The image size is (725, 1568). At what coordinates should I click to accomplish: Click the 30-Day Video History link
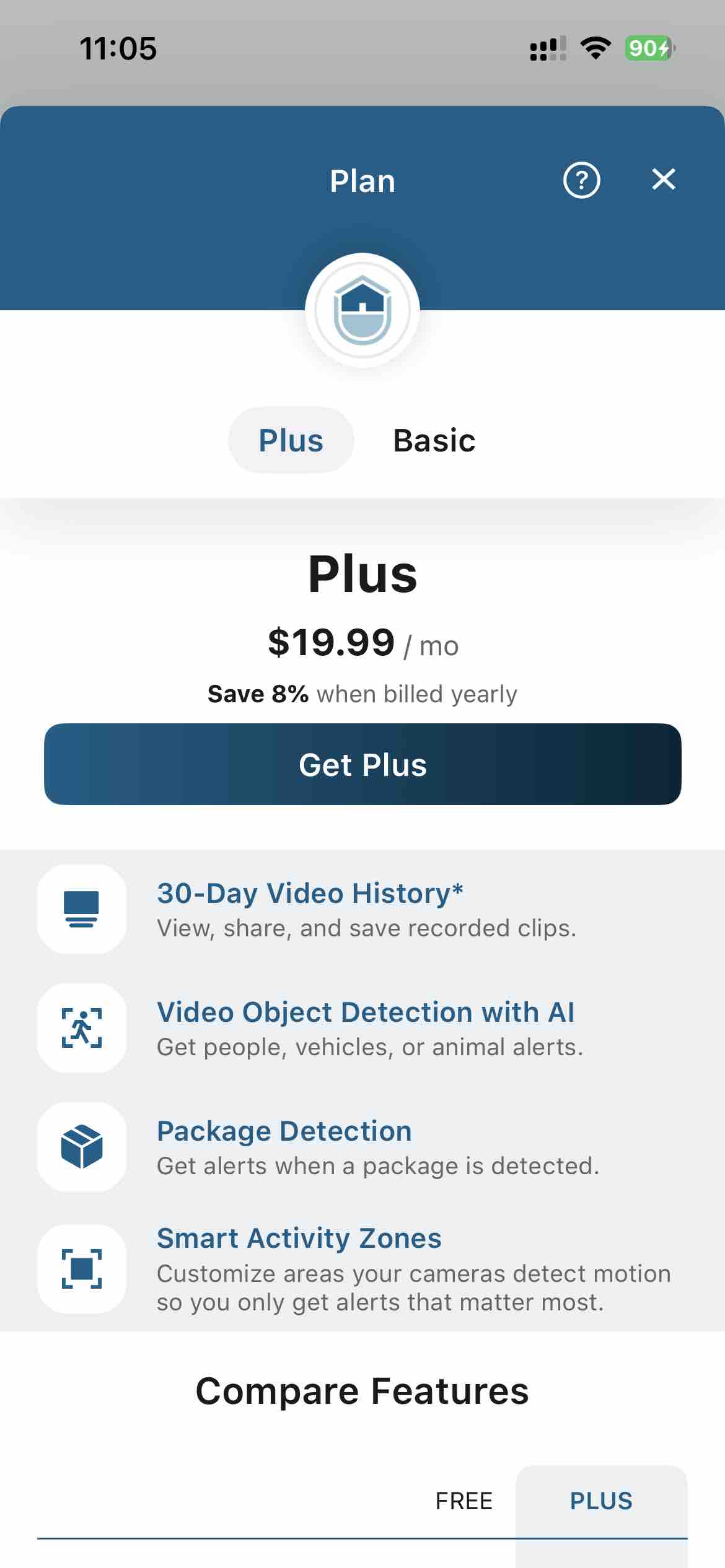tap(309, 892)
